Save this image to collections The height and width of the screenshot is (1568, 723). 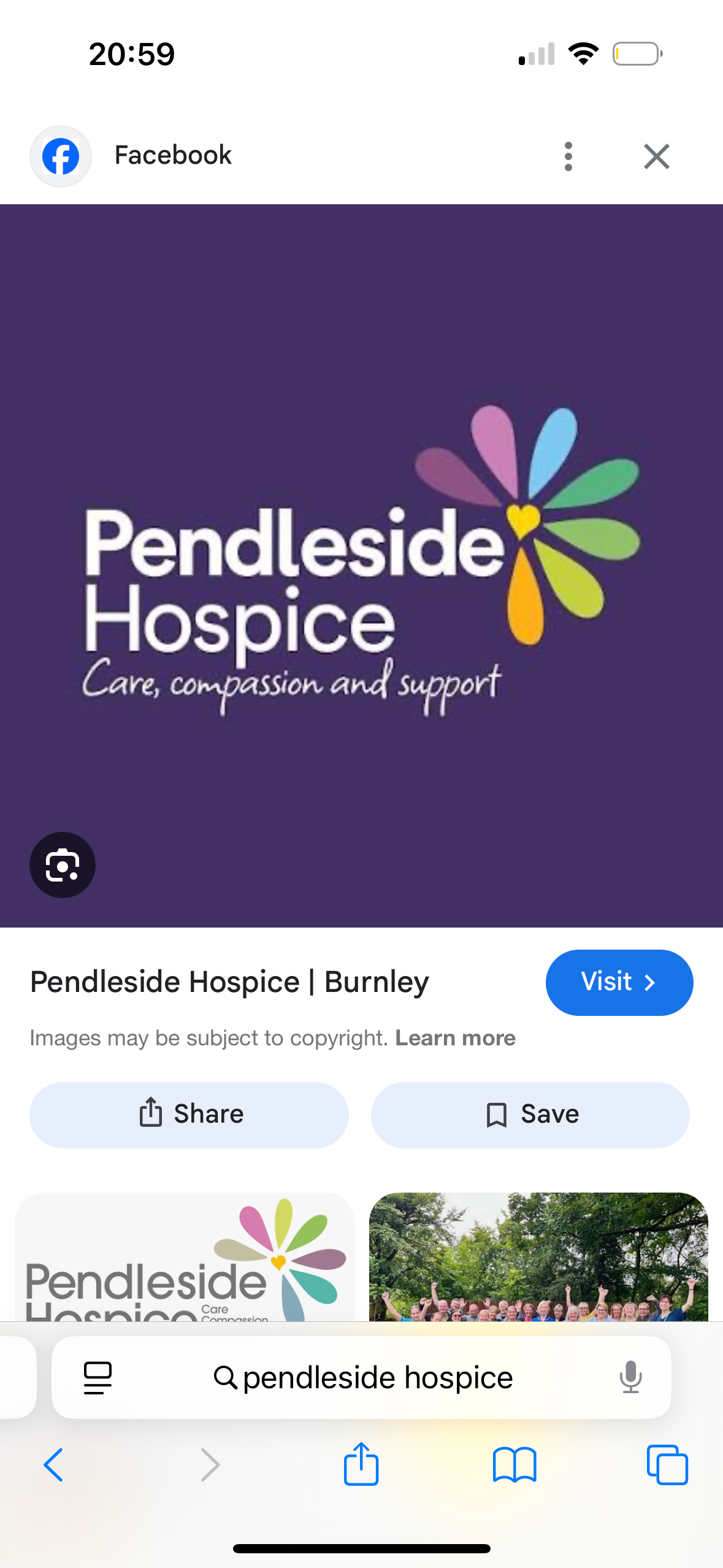[530, 1115]
